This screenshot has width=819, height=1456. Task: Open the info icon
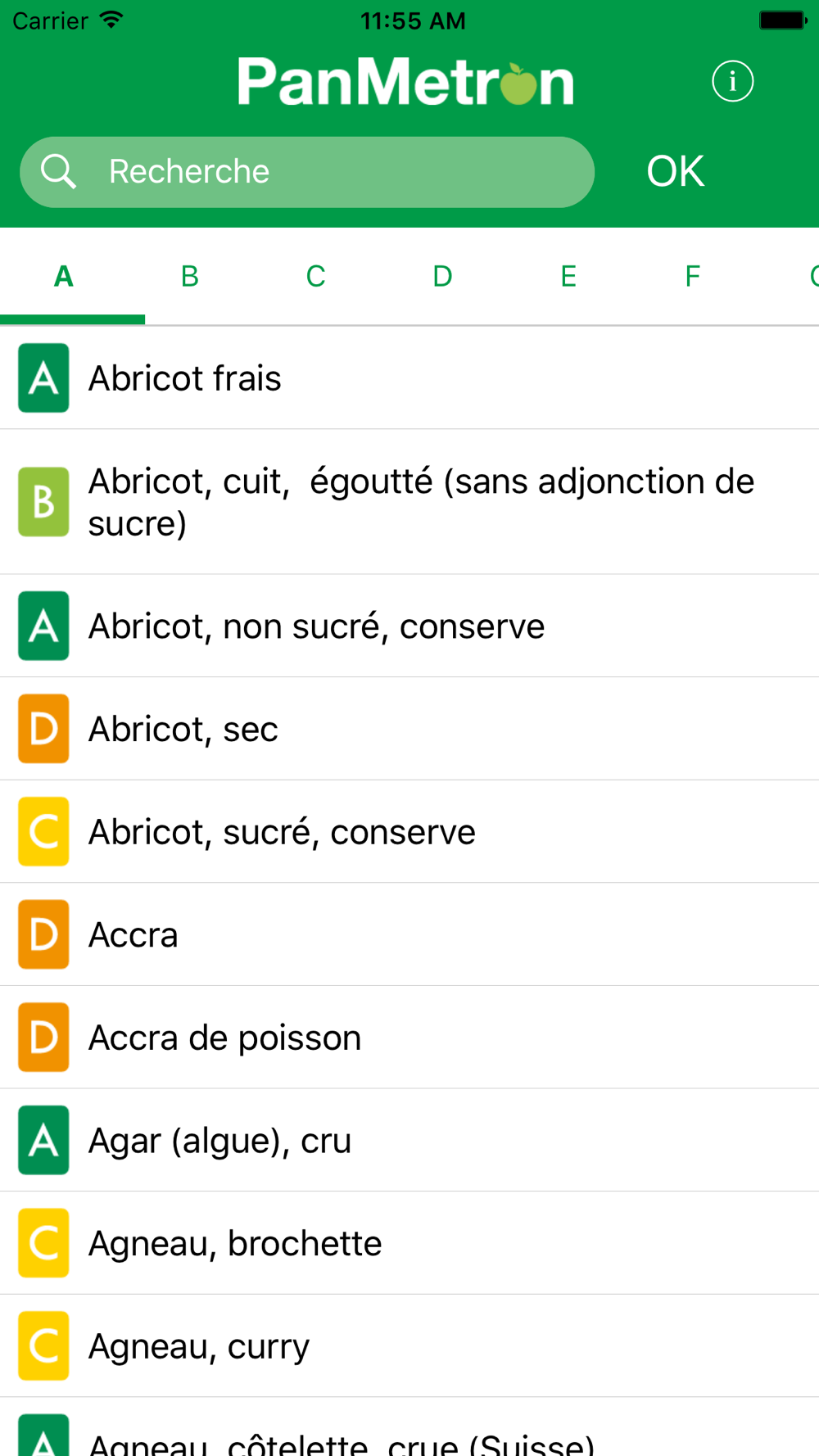[732, 81]
